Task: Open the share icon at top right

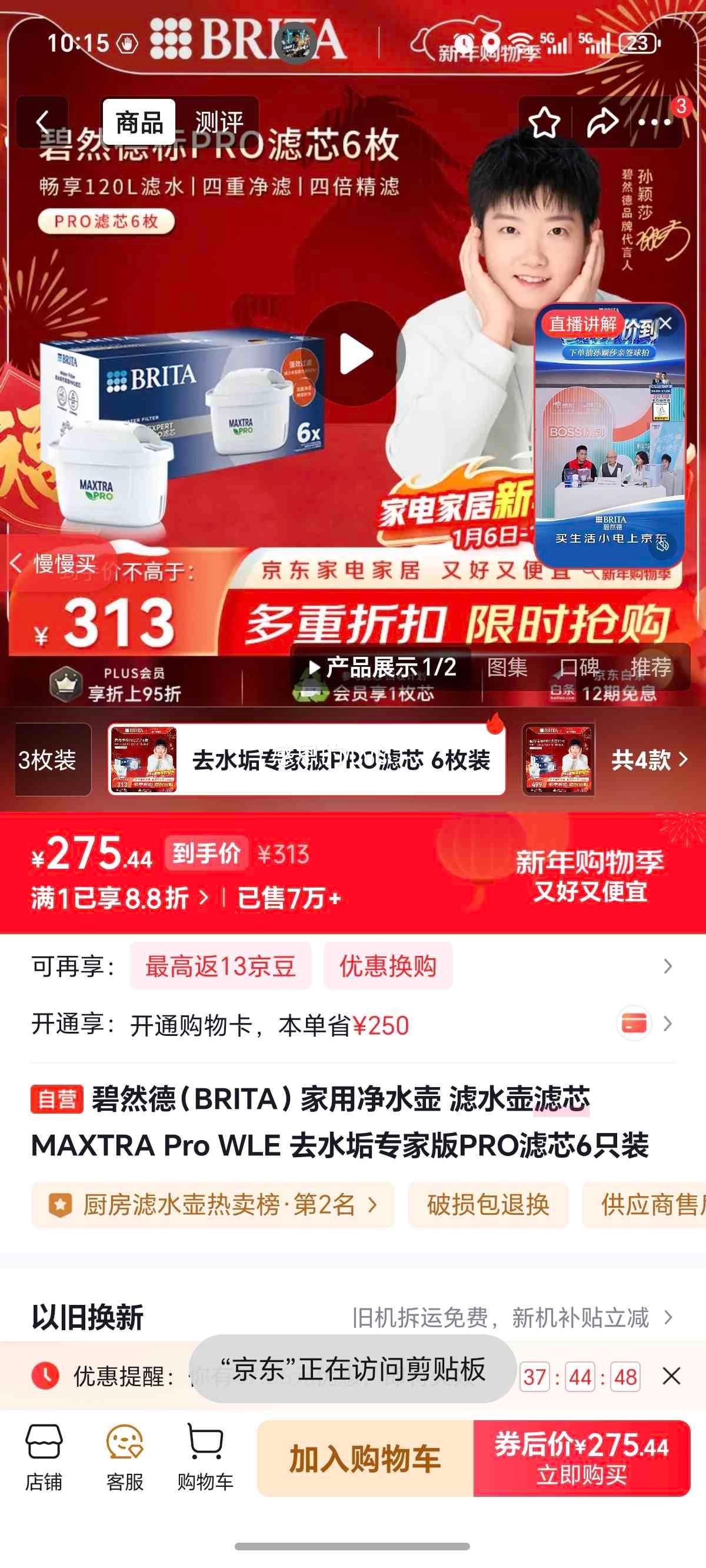Action: click(x=602, y=121)
